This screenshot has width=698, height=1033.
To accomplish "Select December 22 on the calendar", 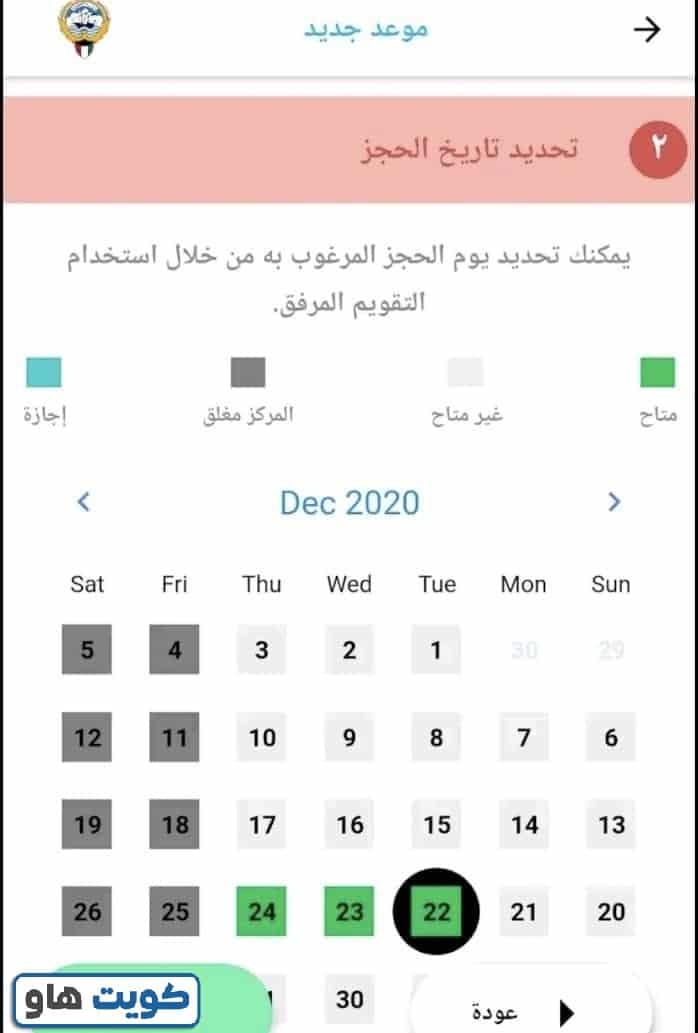I will pyautogui.click(x=437, y=911).
